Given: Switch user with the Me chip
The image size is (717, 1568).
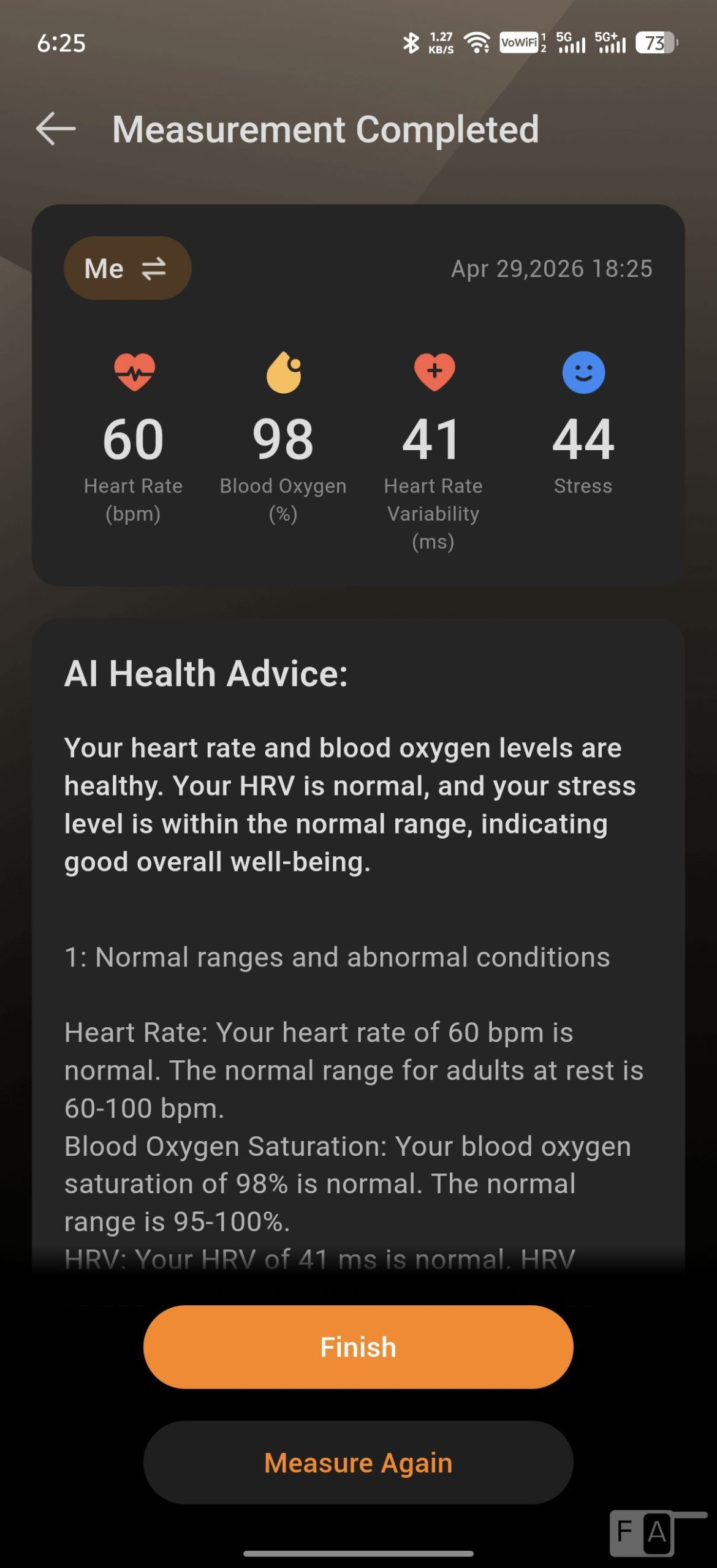Looking at the screenshot, I should 127,268.
